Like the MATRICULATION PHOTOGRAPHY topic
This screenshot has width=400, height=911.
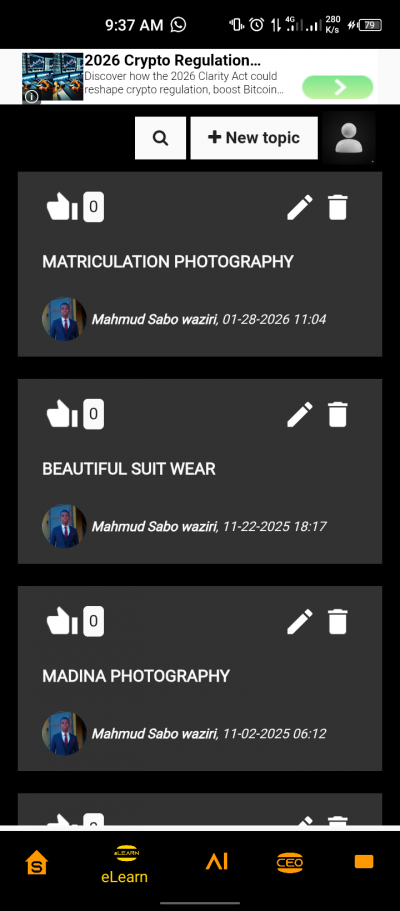click(x=62, y=207)
